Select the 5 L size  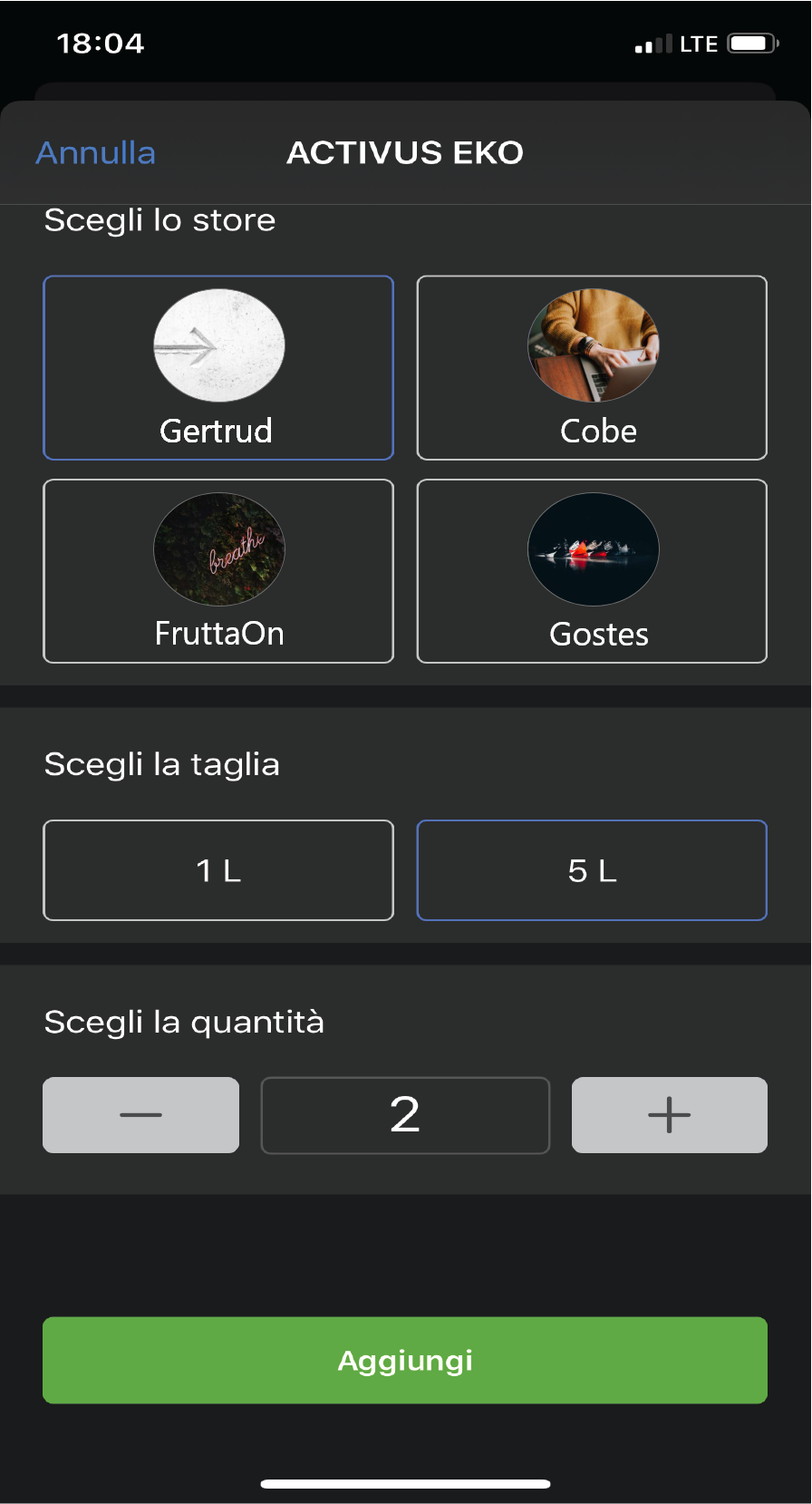[x=592, y=870]
